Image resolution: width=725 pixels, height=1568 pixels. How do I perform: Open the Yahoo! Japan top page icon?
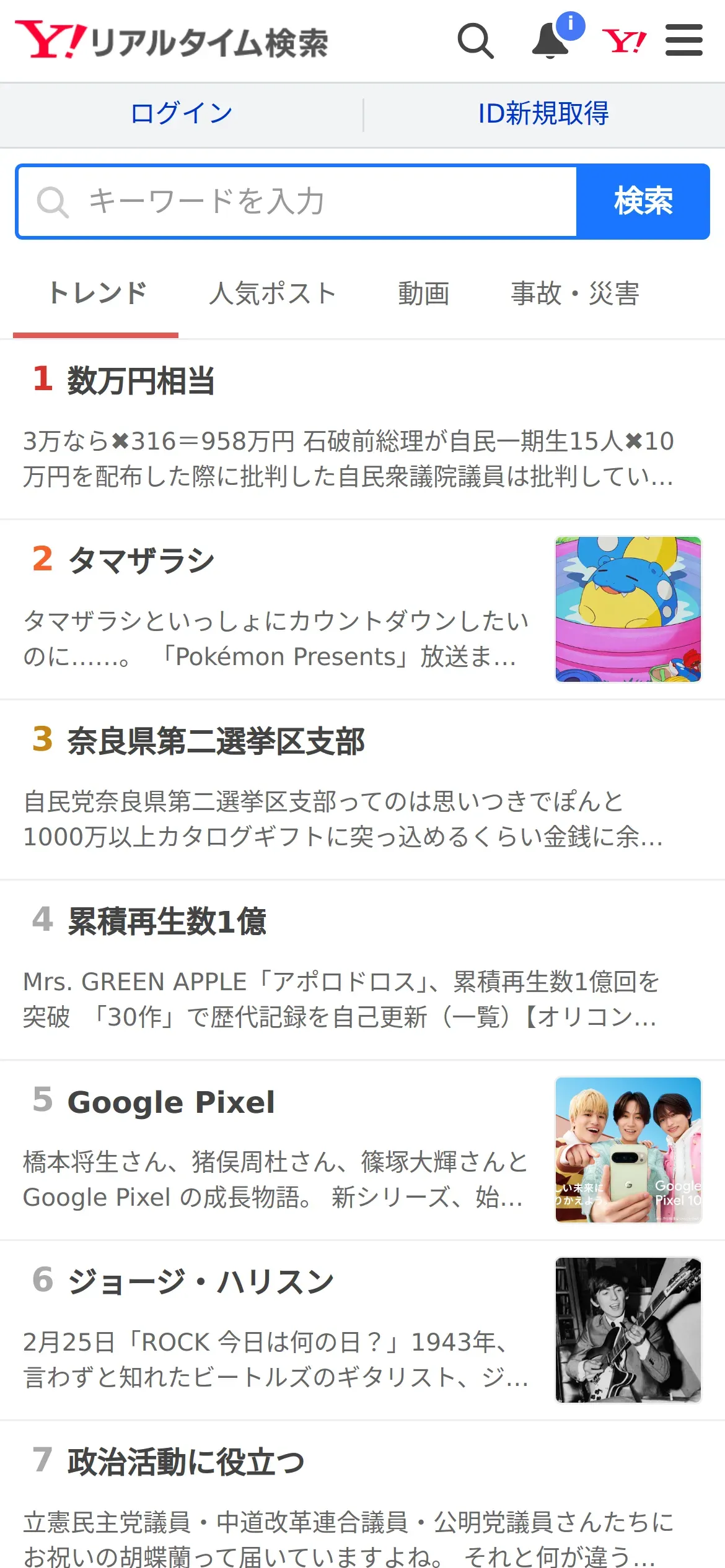point(625,41)
